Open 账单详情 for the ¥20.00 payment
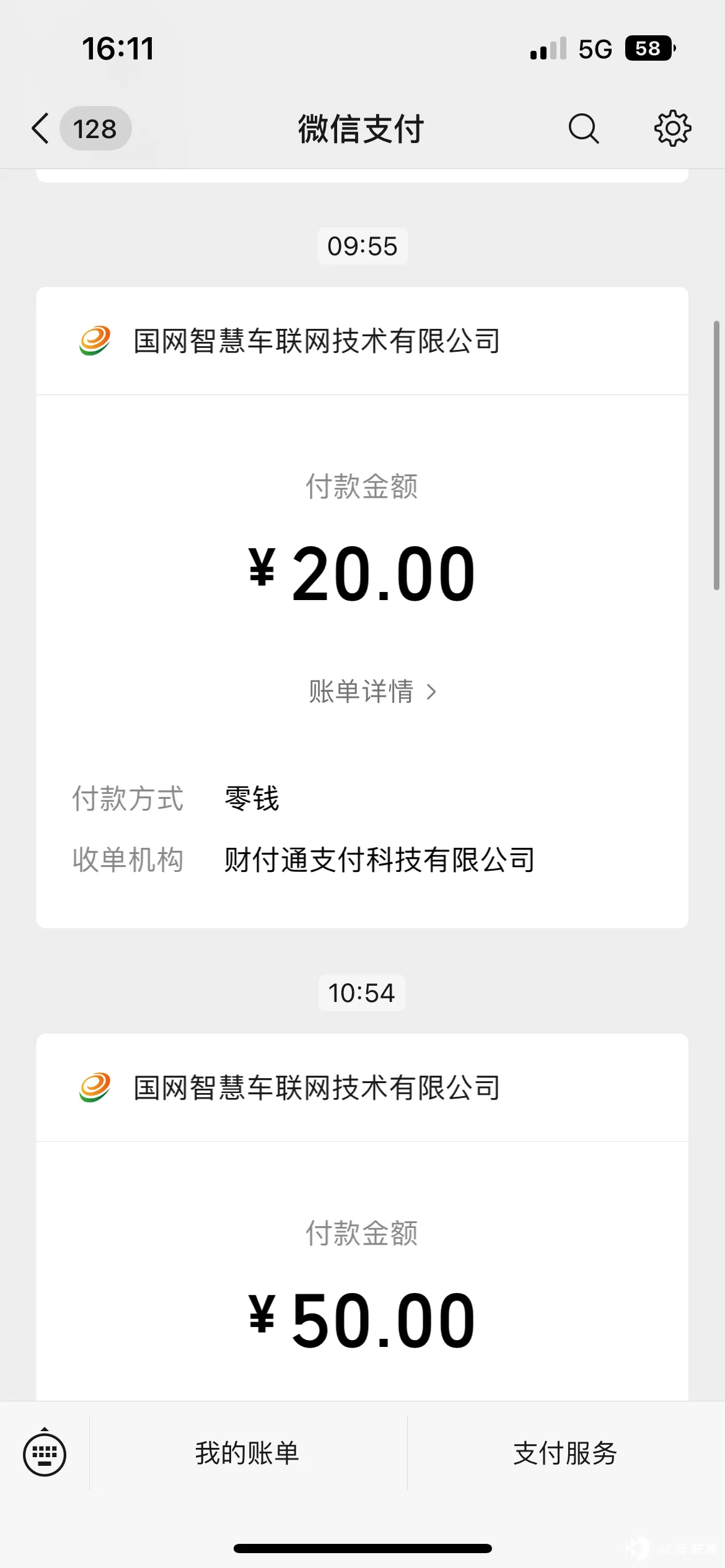Screen dimensions: 725x1568 pos(372,691)
